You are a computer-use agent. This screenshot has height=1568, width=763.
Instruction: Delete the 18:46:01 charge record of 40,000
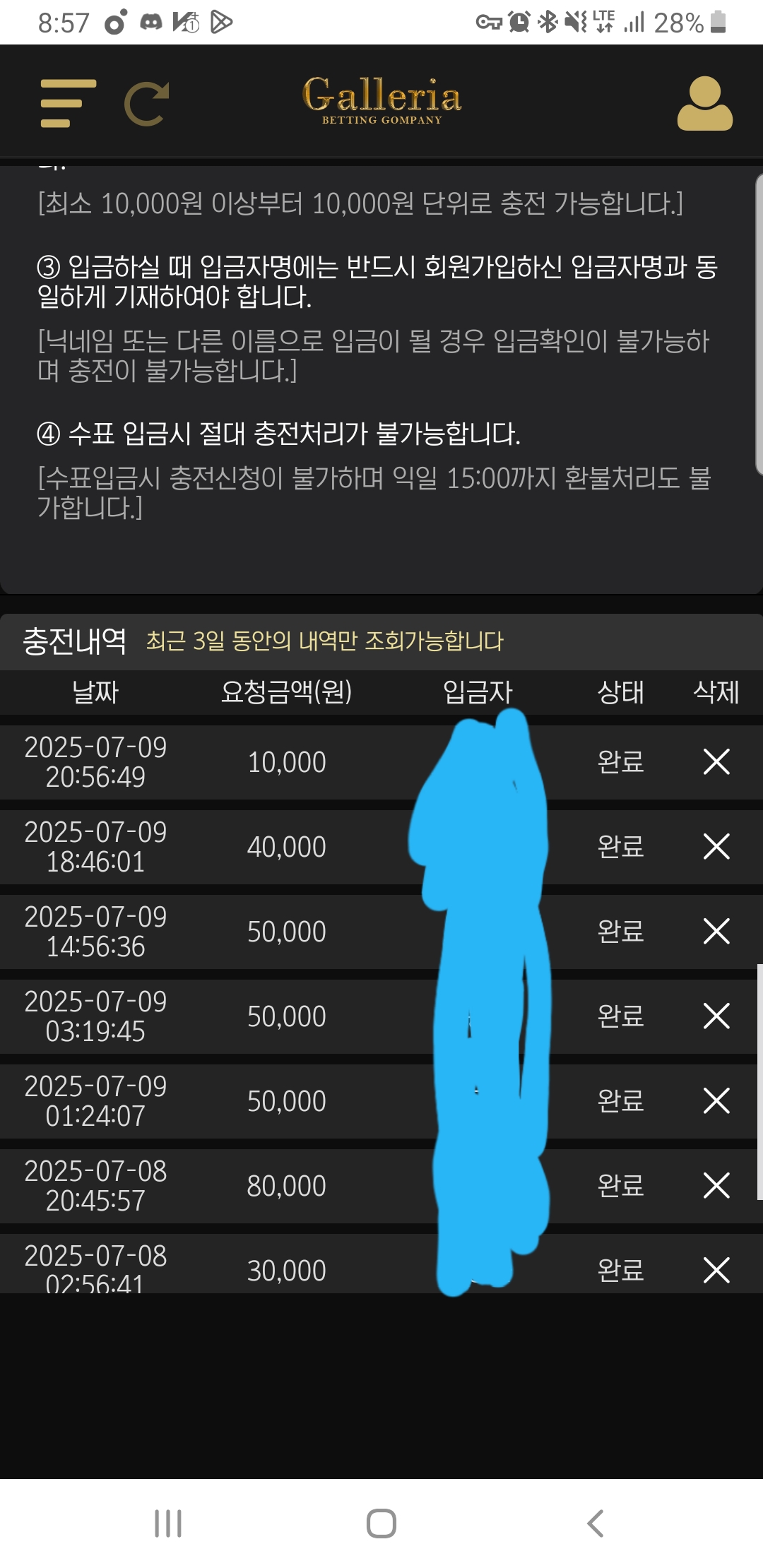click(716, 846)
